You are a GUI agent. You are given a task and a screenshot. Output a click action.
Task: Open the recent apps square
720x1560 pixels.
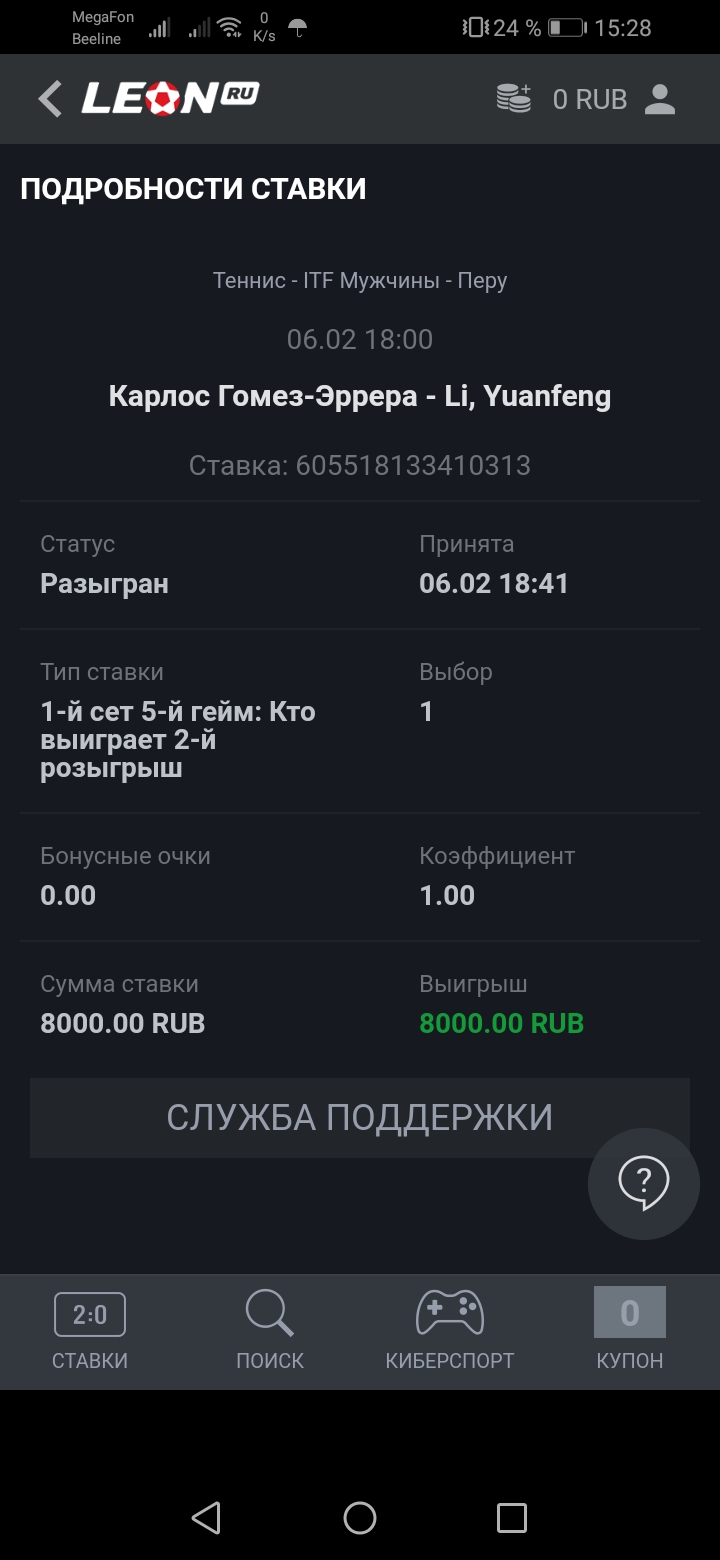point(512,1518)
